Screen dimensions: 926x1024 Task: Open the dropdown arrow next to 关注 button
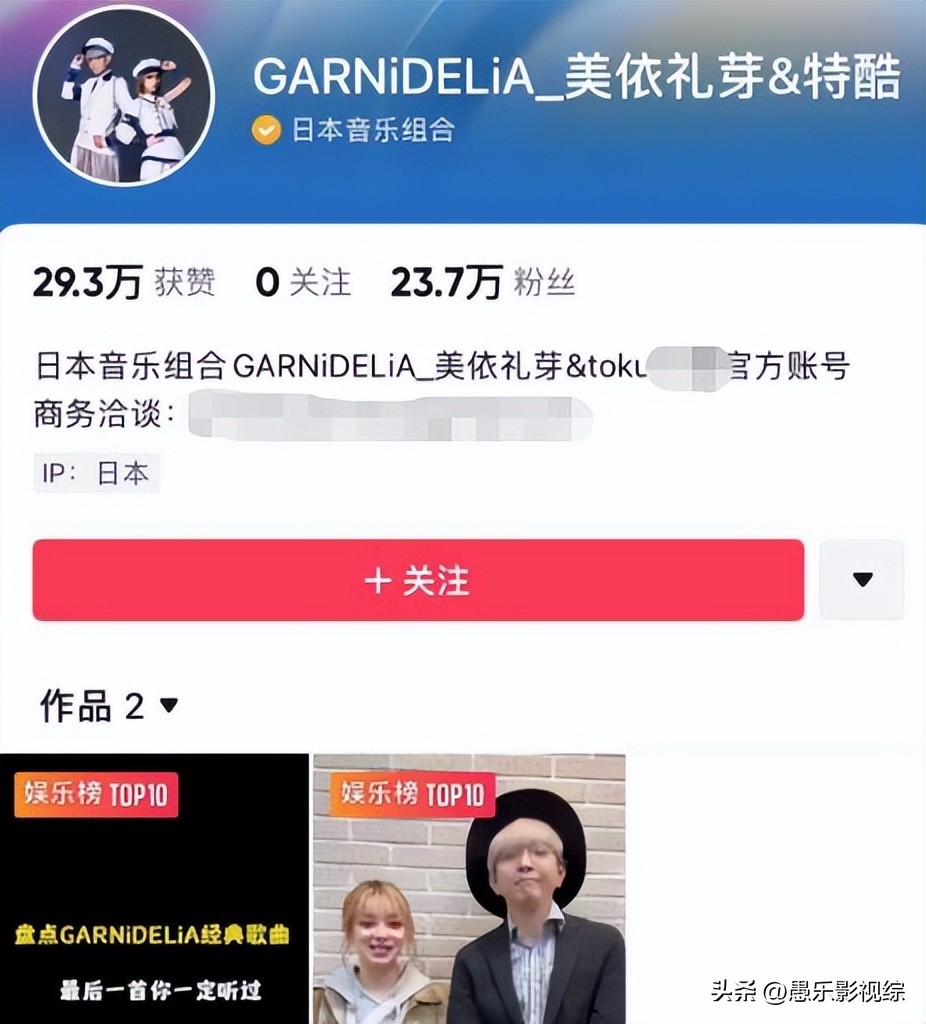[861, 580]
